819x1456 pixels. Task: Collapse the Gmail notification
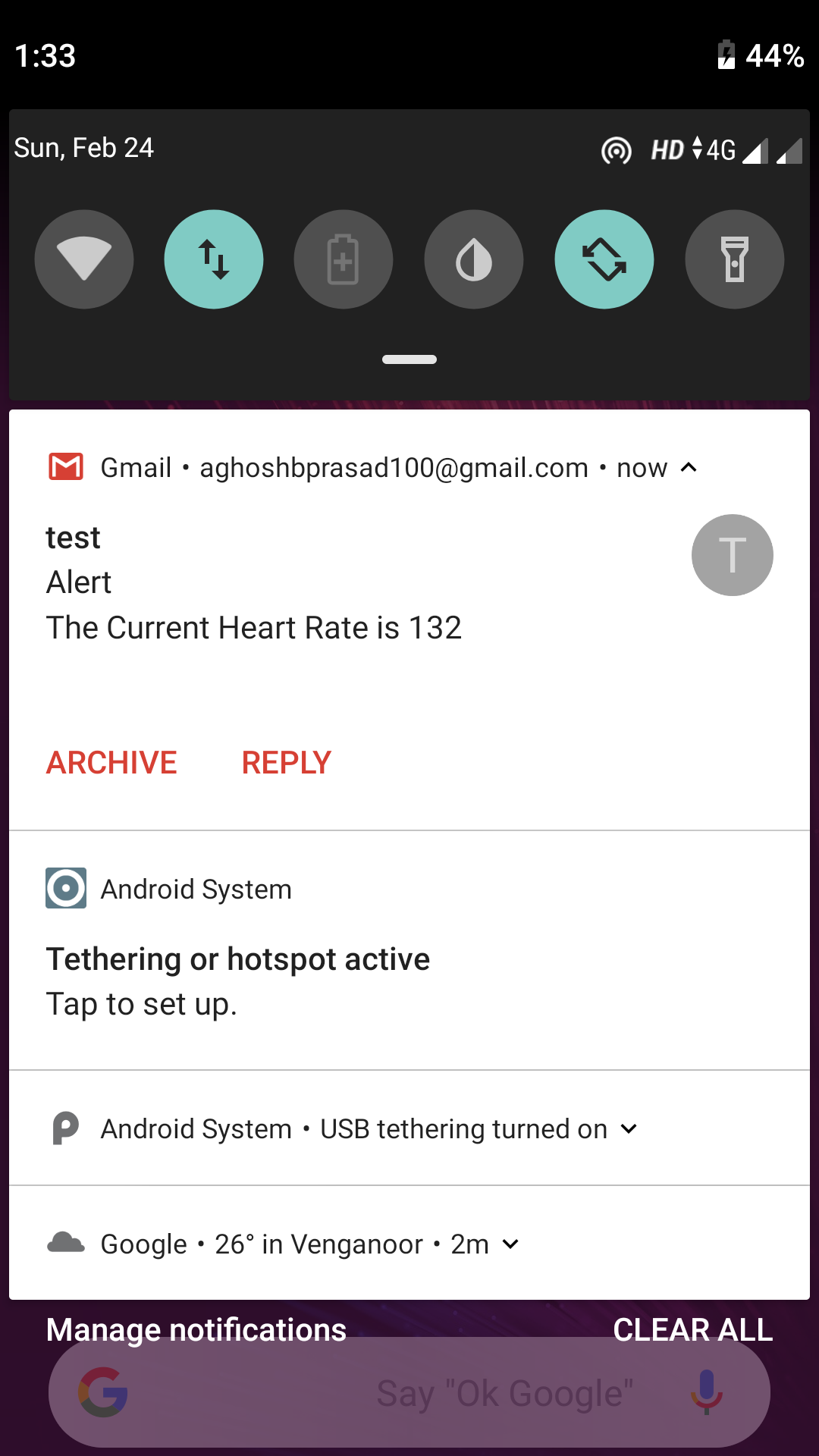pos(689,468)
